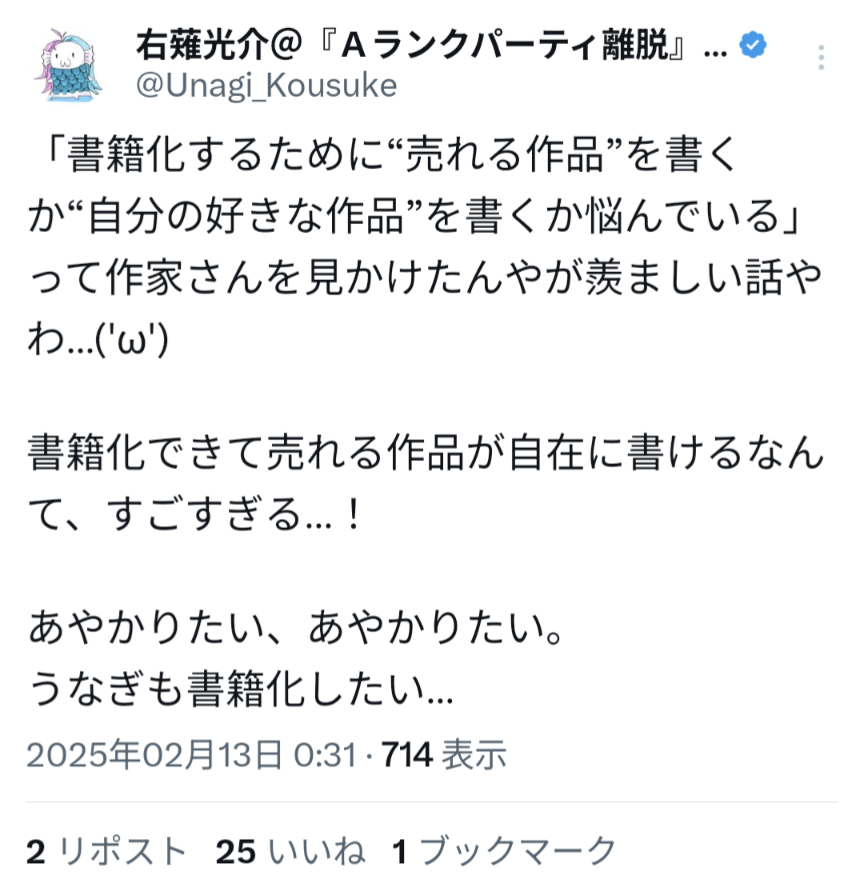864x890 pixels.
Task: Open the overflow menu on this post
Action: click(821, 57)
